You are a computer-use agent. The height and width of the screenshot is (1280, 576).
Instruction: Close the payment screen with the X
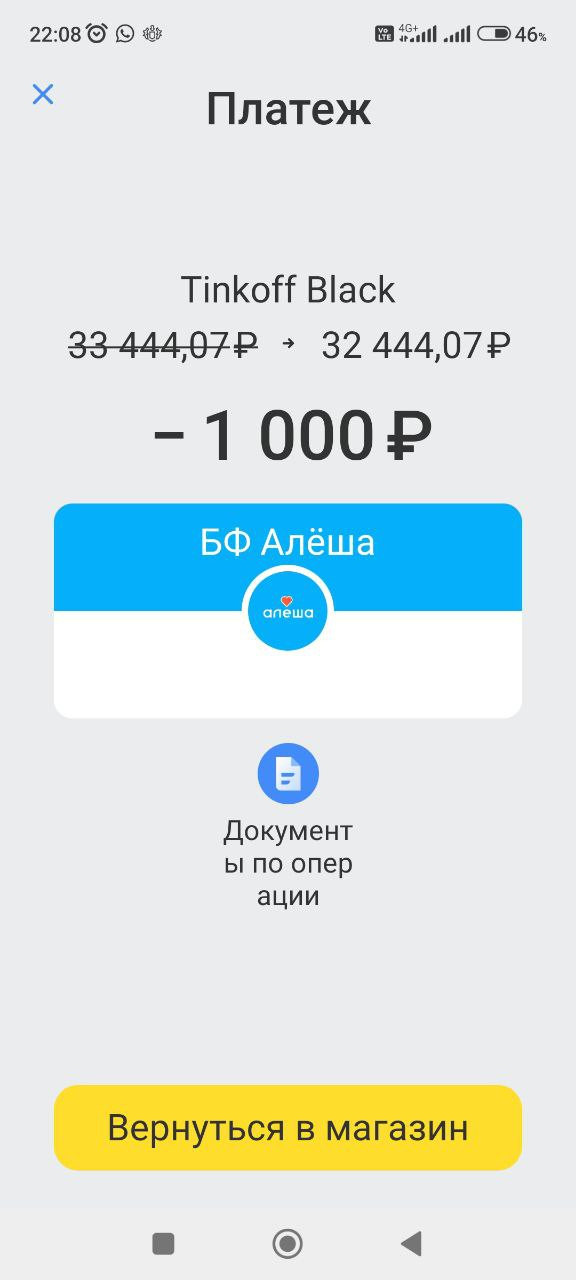point(42,94)
